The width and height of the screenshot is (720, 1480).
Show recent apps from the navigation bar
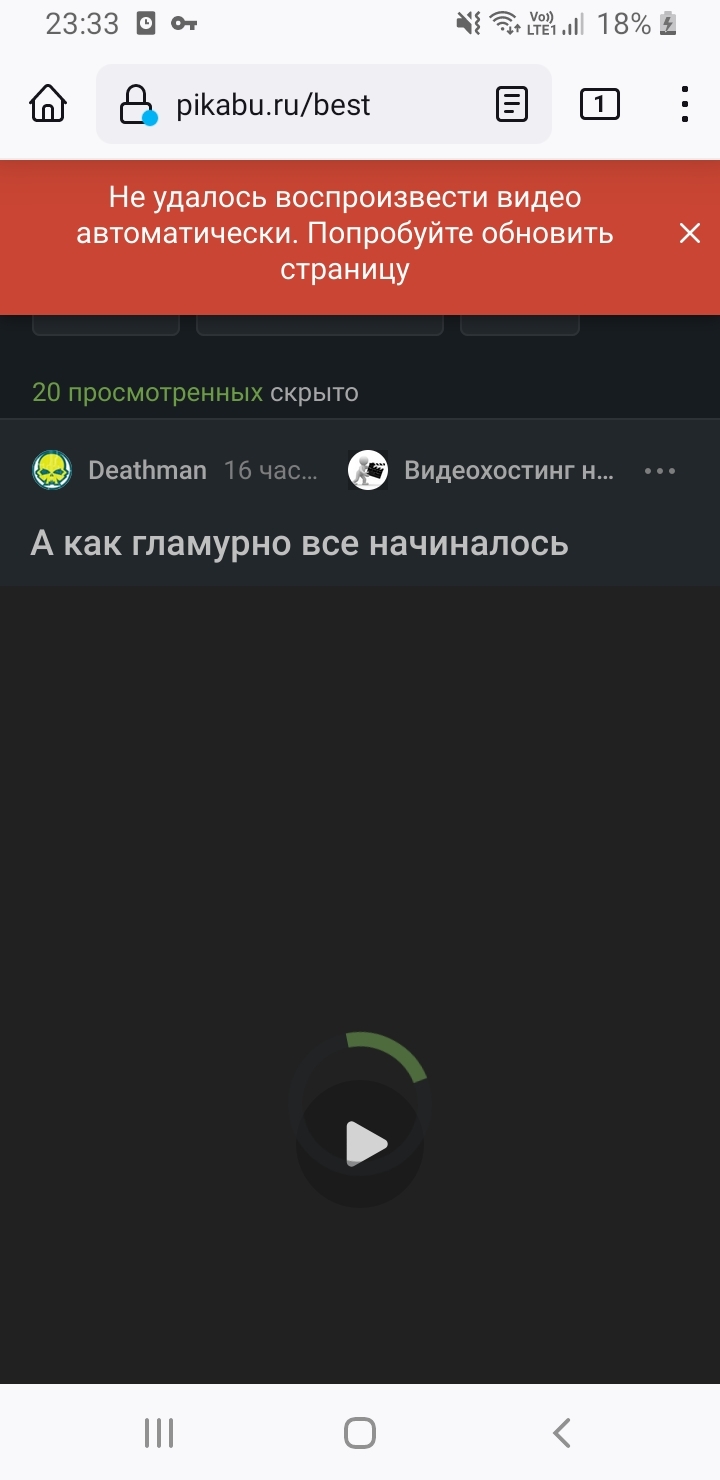coord(159,1433)
